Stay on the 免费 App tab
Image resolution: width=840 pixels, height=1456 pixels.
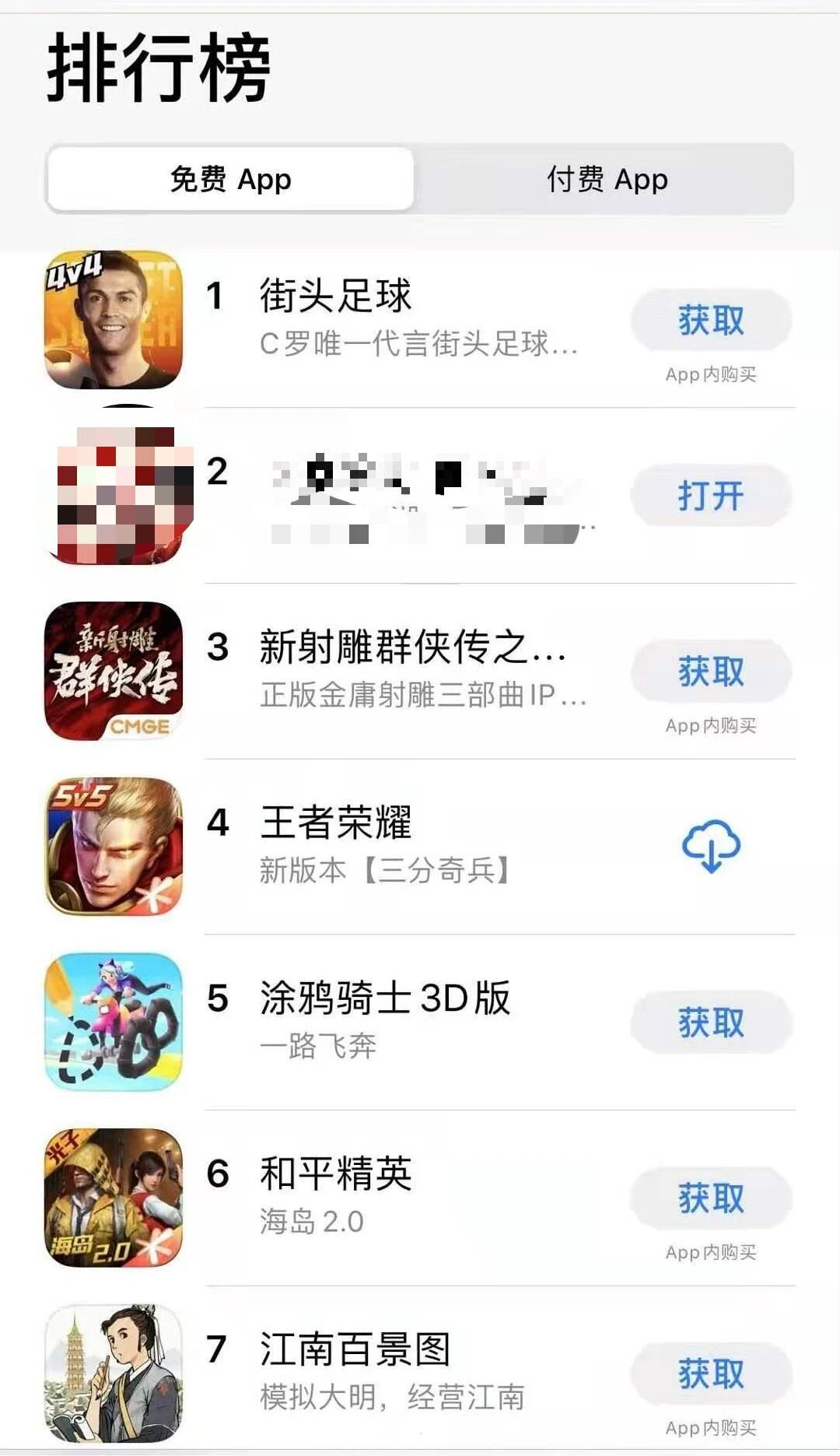point(229,179)
